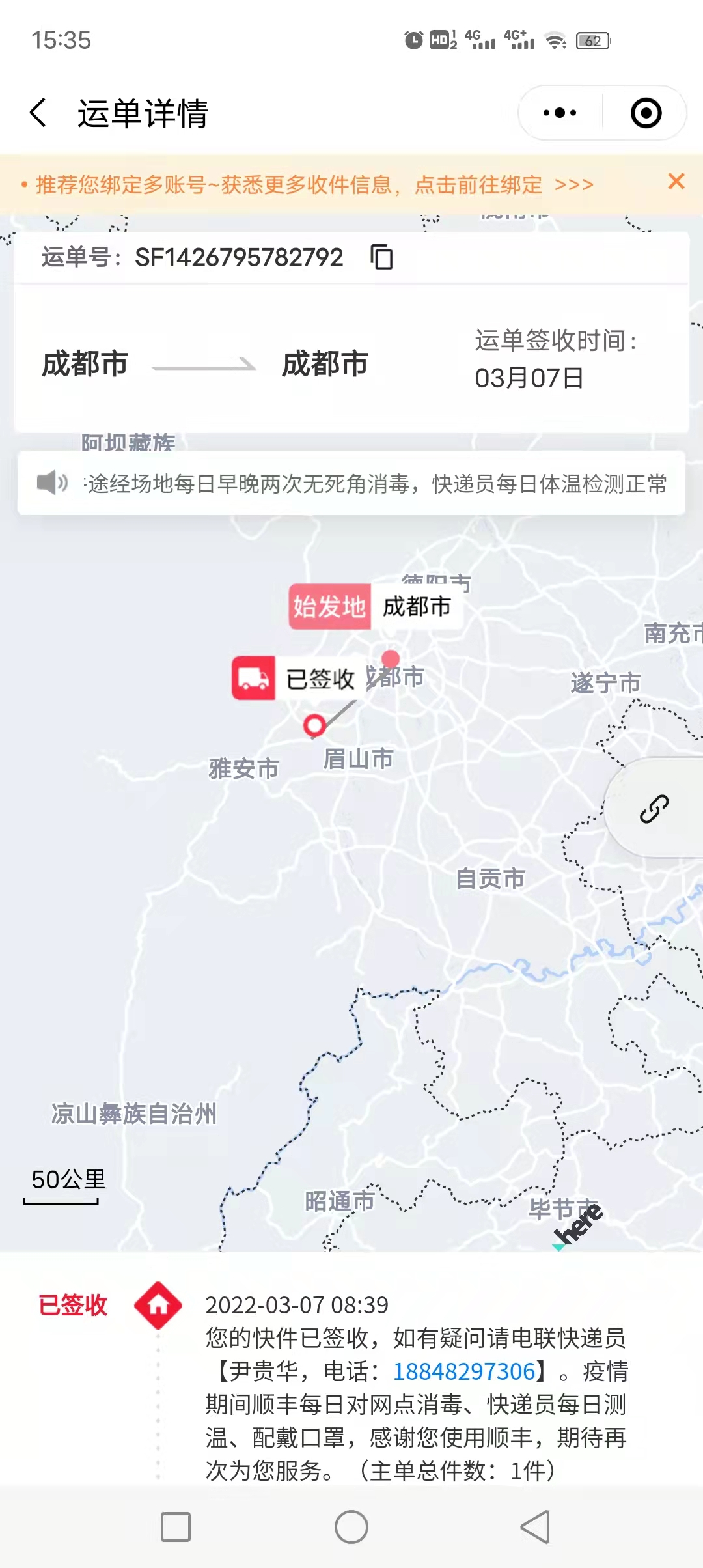This screenshot has width=703, height=1568.
Task: Open the mini program's three-dot menu
Action: [x=560, y=113]
